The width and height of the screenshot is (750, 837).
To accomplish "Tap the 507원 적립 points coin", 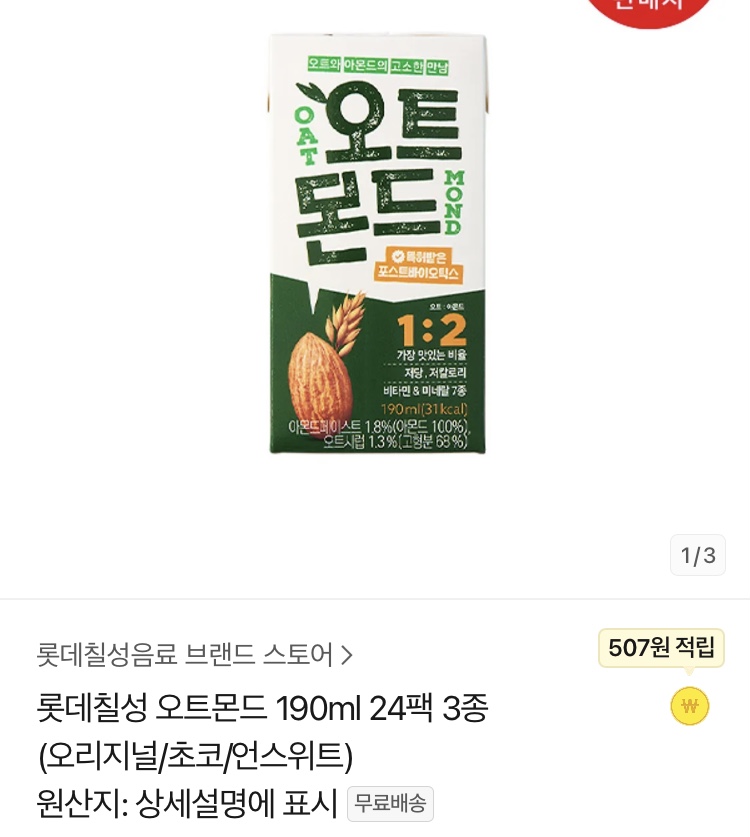I will coord(689,706).
